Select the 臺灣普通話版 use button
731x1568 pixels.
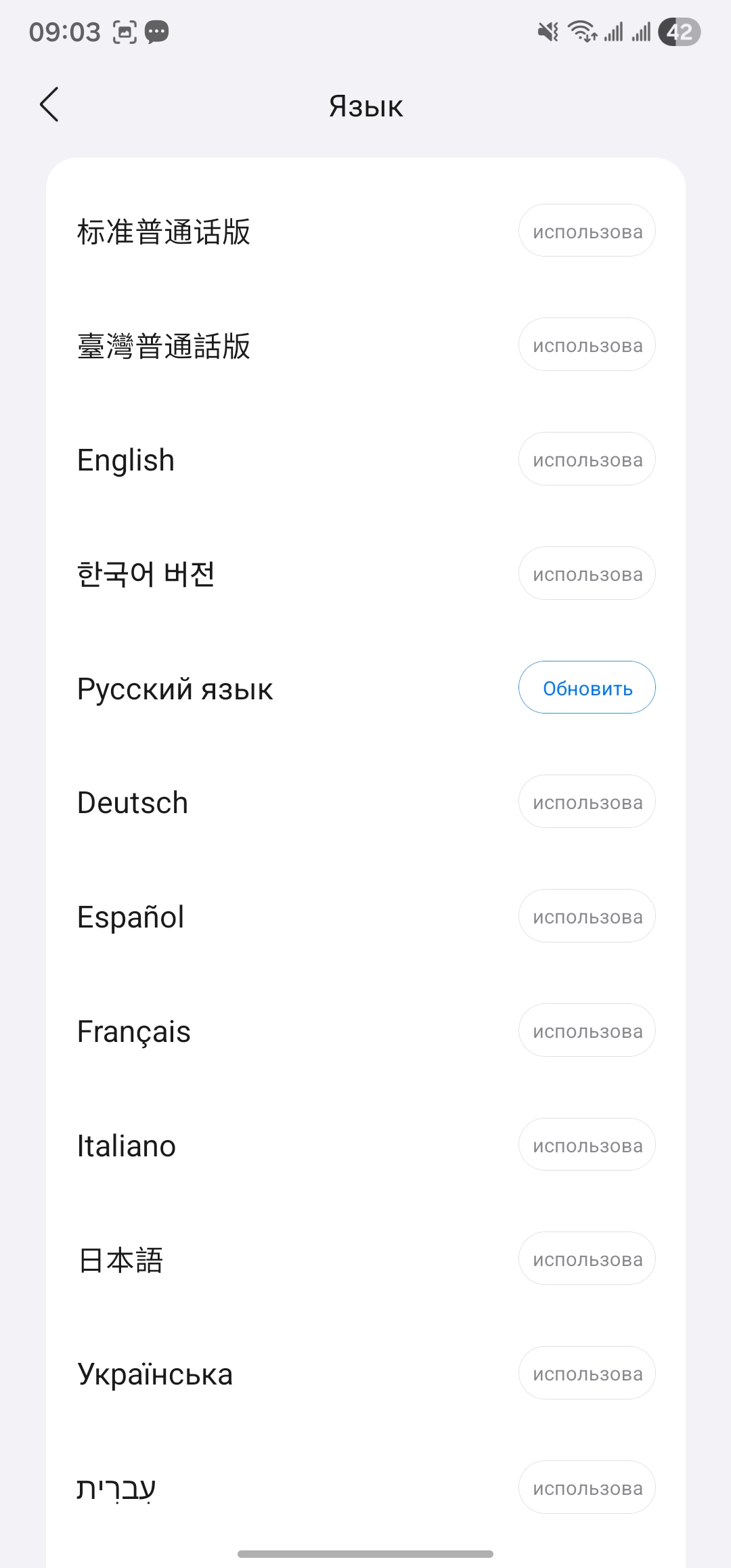point(586,345)
